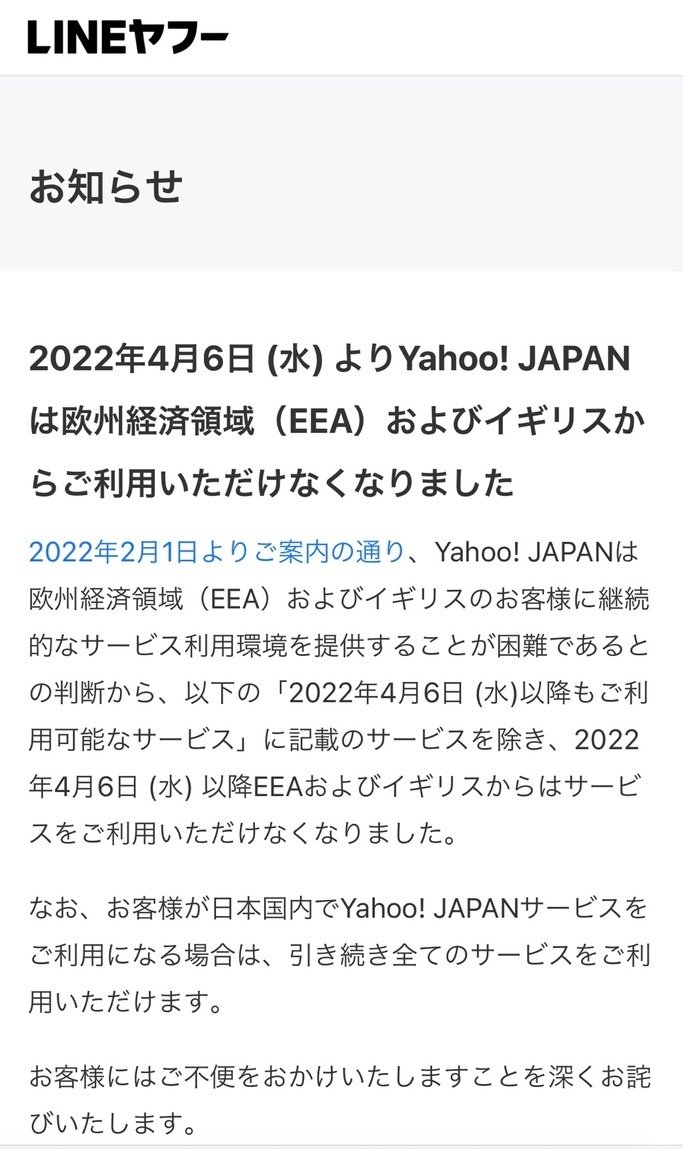Tap the LINEヤフー header logo
Viewport: 683px width, 1149px height.
coord(128,37)
